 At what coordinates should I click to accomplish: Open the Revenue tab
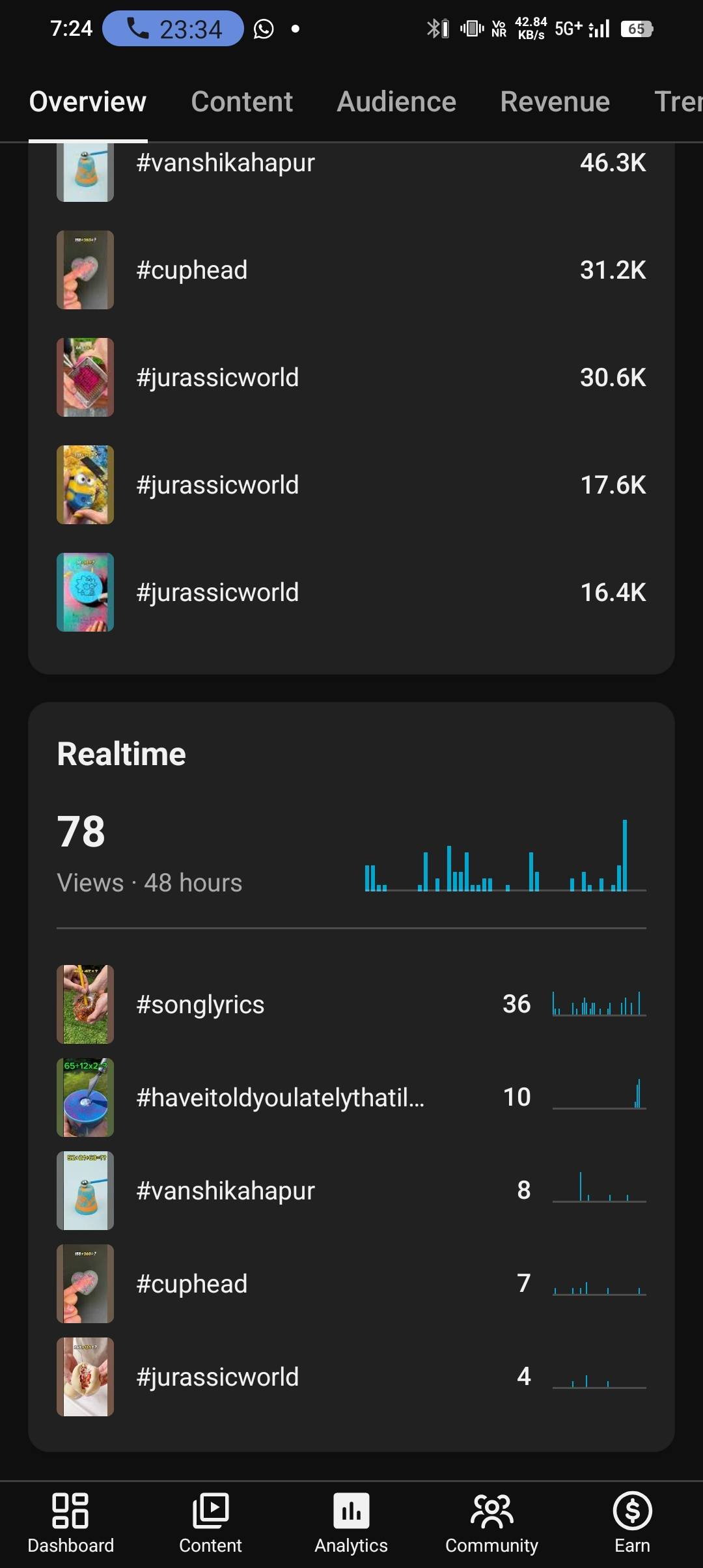(x=555, y=102)
